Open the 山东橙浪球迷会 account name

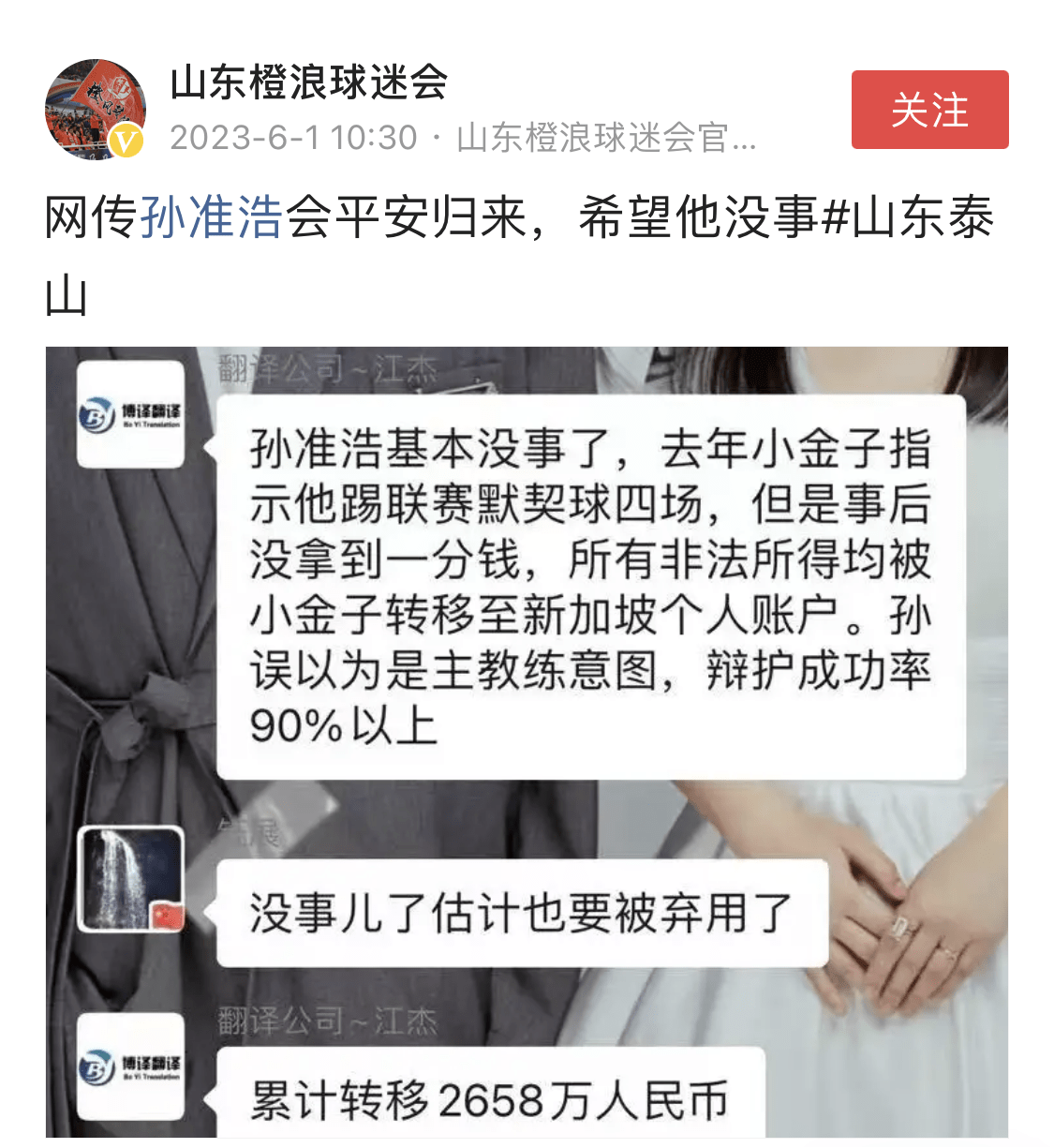(x=308, y=82)
